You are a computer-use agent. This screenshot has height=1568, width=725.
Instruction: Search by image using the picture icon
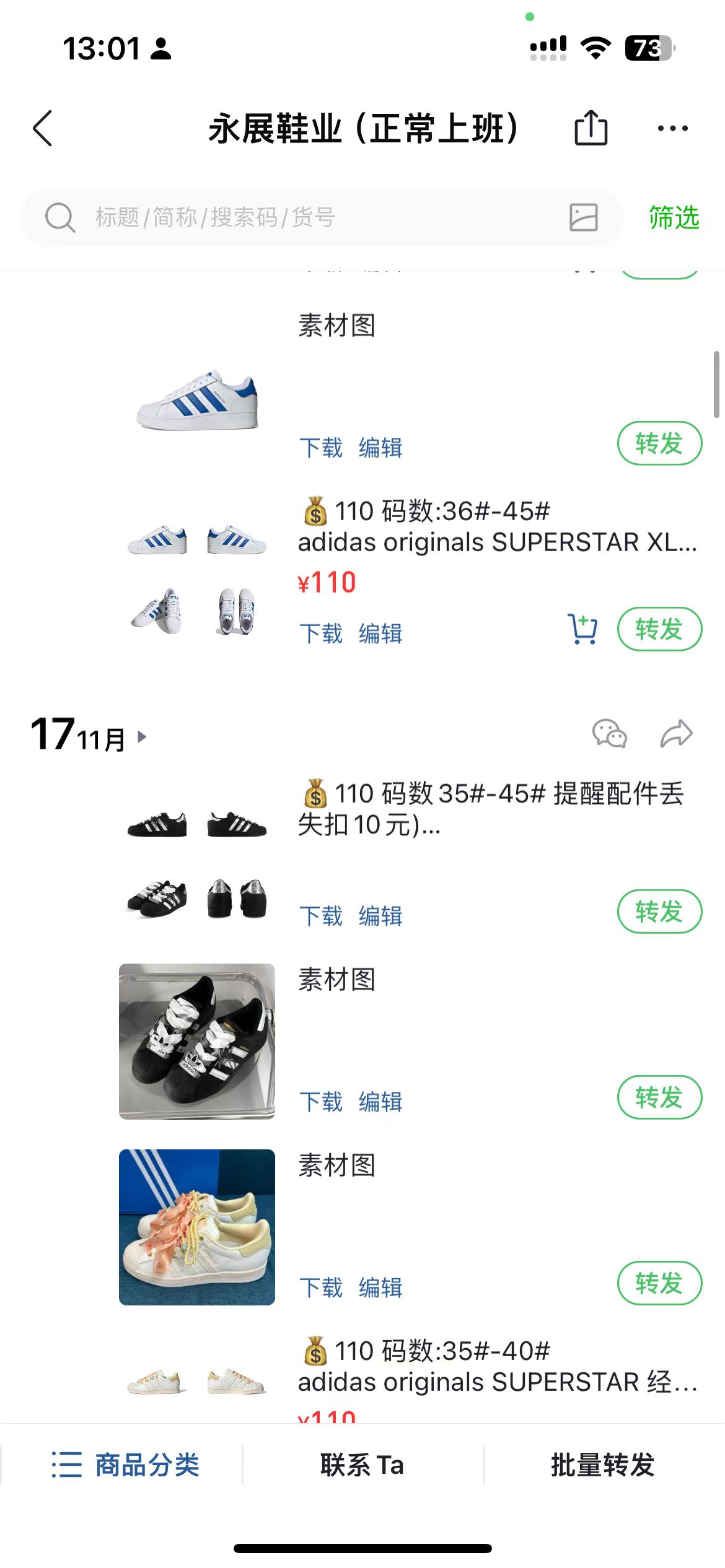pyautogui.click(x=584, y=217)
